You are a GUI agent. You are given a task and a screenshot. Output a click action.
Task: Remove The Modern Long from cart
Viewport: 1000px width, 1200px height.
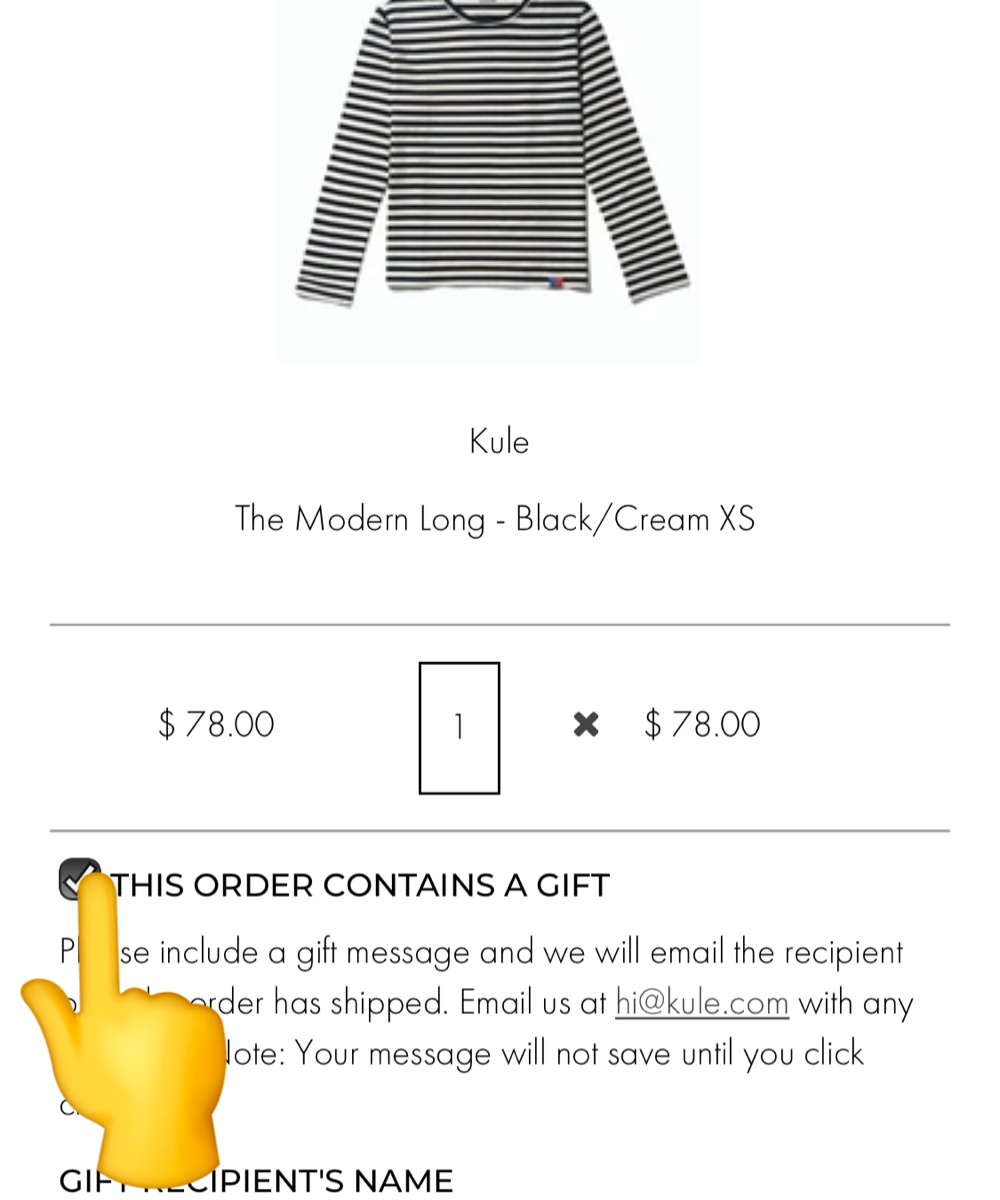pos(586,725)
